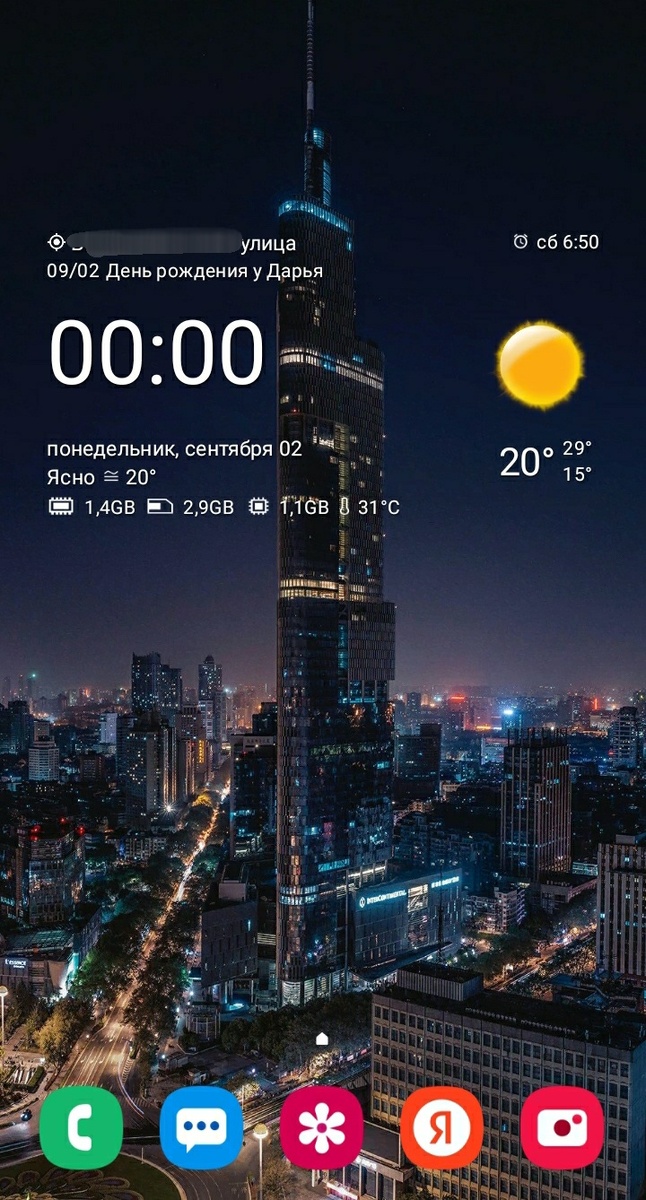The width and height of the screenshot is (646, 1200).
Task: Open the Gallery flower app
Action: click(321, 1127)
